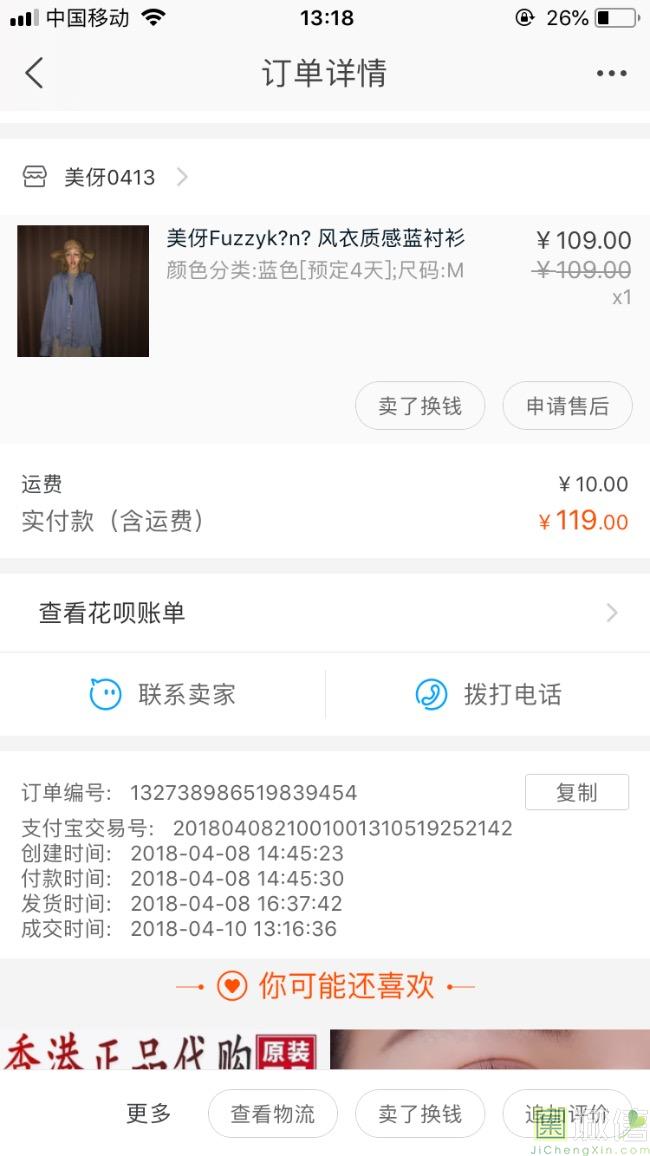Check shipping via 查看物流
Viewport: 650px width, 1156px height.
pyautogui.click(x=273, y=1114)
